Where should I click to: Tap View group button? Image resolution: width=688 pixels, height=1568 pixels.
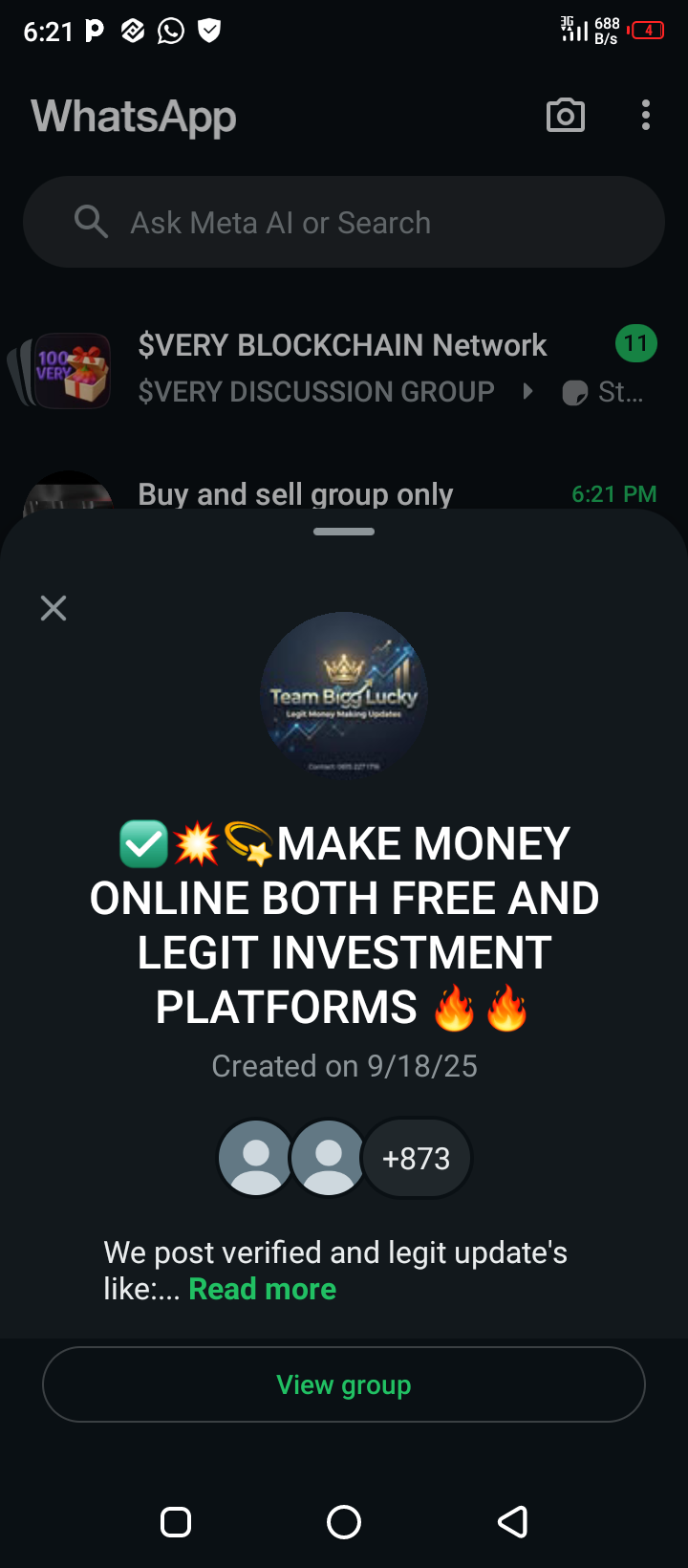(x=344, y=1384)
